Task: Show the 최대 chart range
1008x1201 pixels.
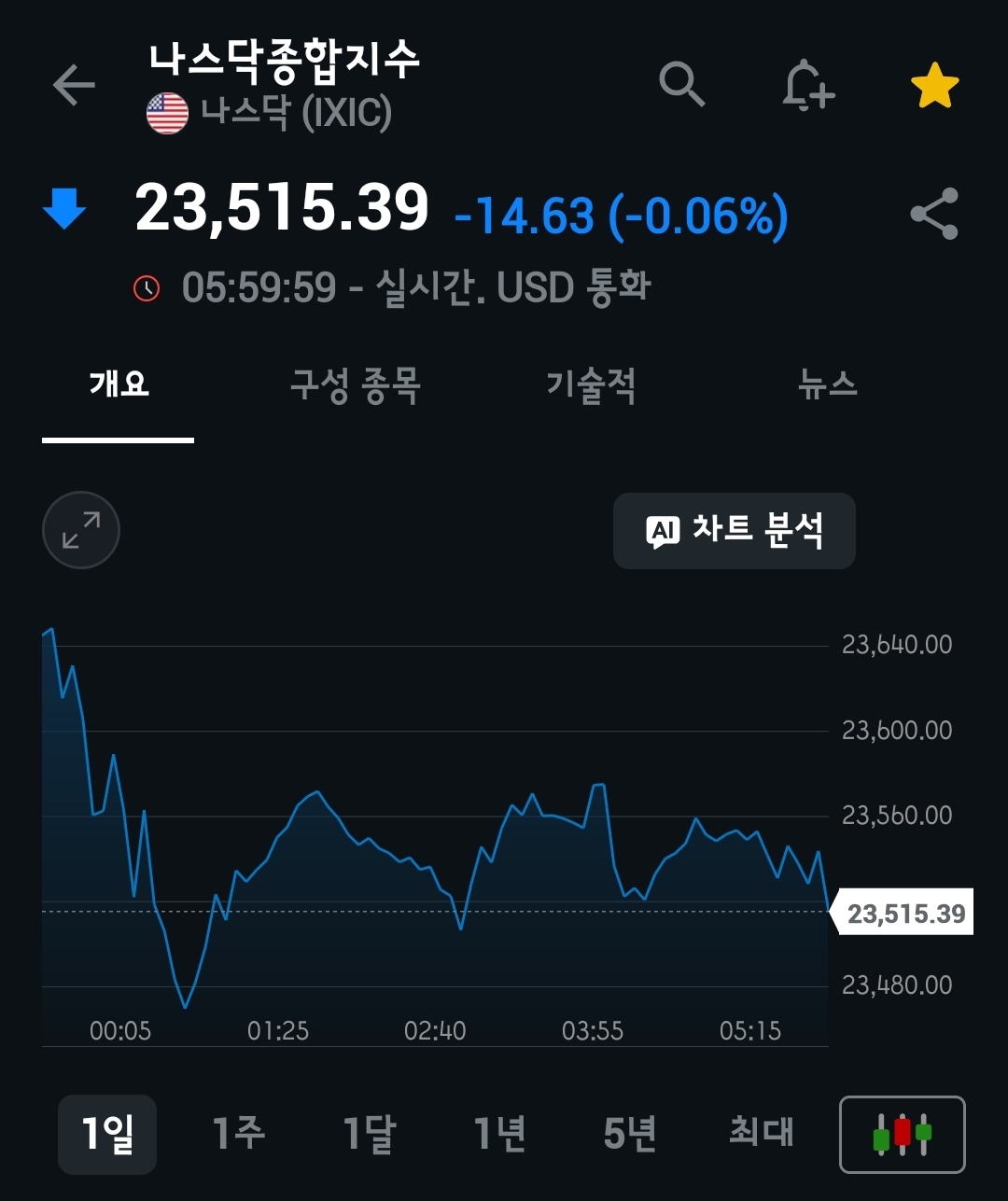Action: 761,1134
